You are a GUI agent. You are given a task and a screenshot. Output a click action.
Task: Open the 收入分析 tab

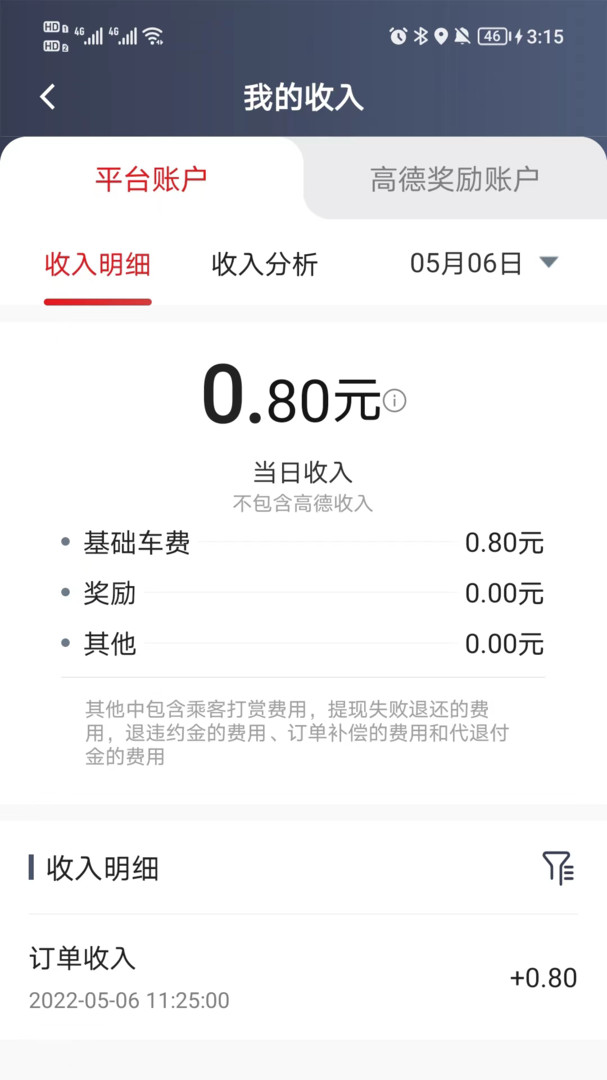click(x=265, y=264)
